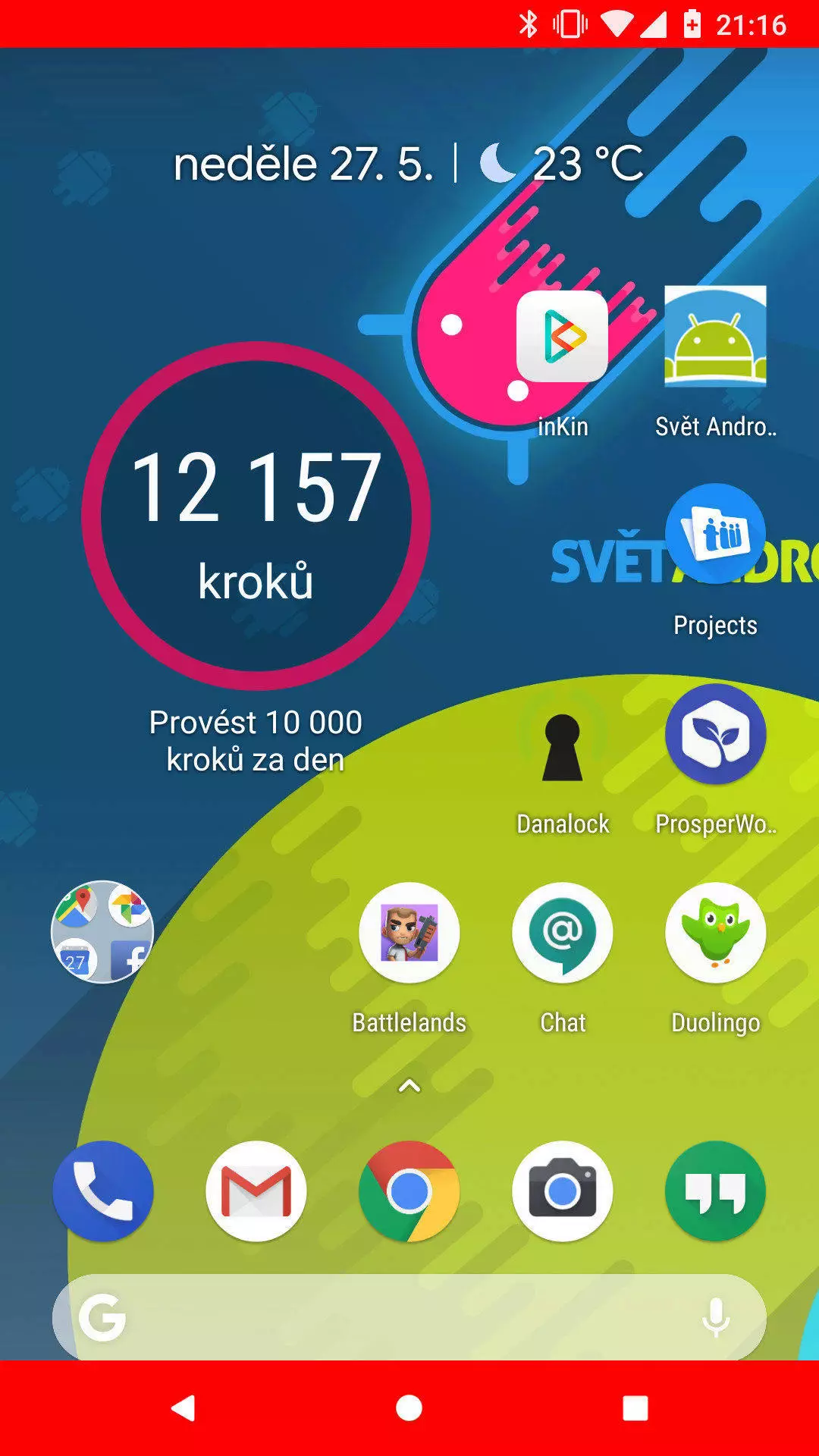Expand the app drawer arrow
Image resolution: width=819 pixels, height=1456 pixels.
[409, 1086]
